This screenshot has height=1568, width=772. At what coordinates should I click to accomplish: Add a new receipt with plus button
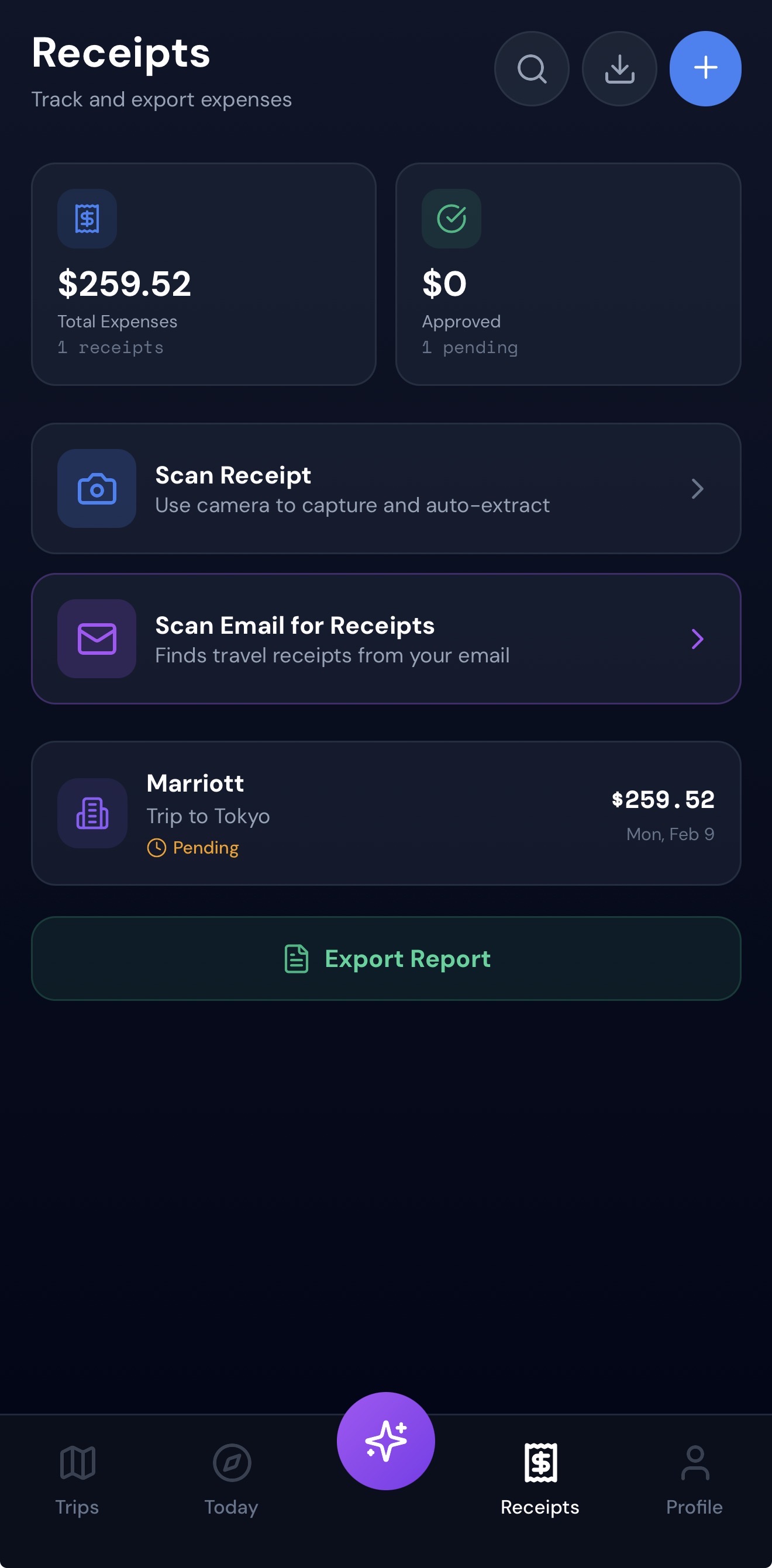tap(705, 69)
